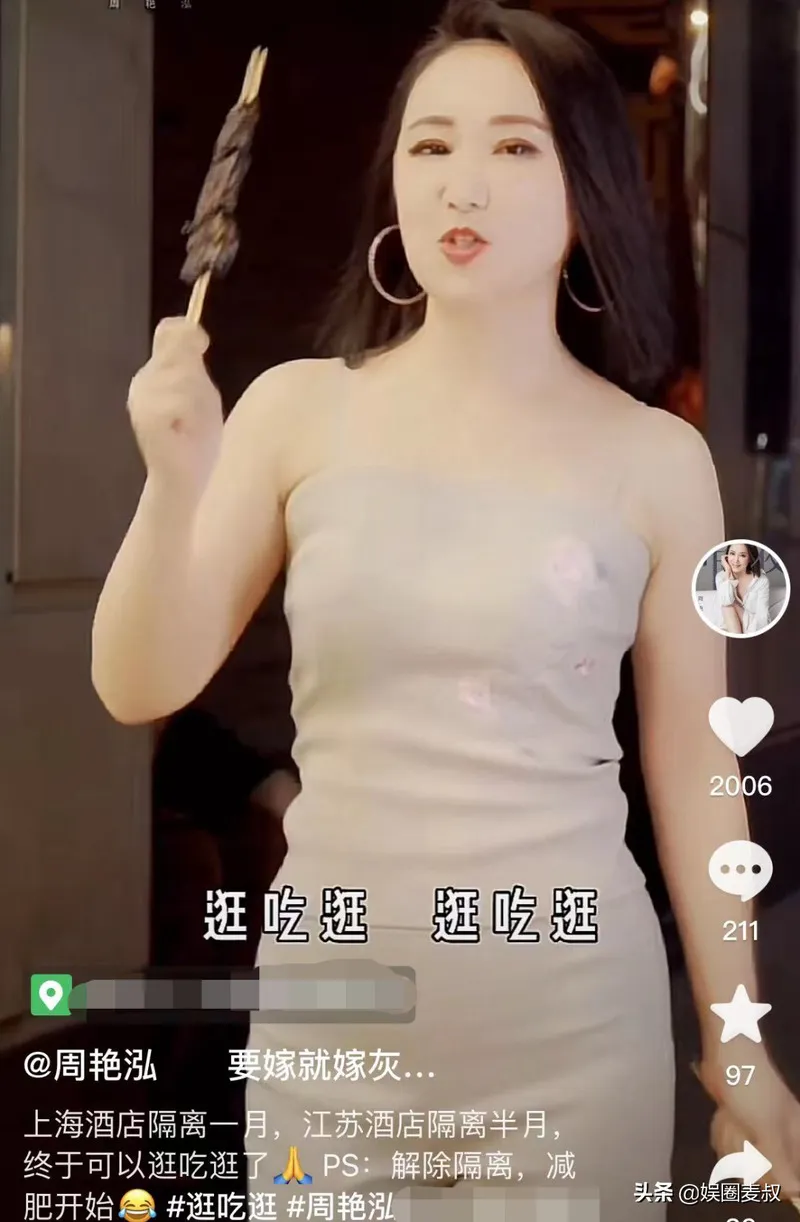Viewport: 800px width, 1222px height.
Task: Add the video to favorites via the star
Action: click(740, 1014)
